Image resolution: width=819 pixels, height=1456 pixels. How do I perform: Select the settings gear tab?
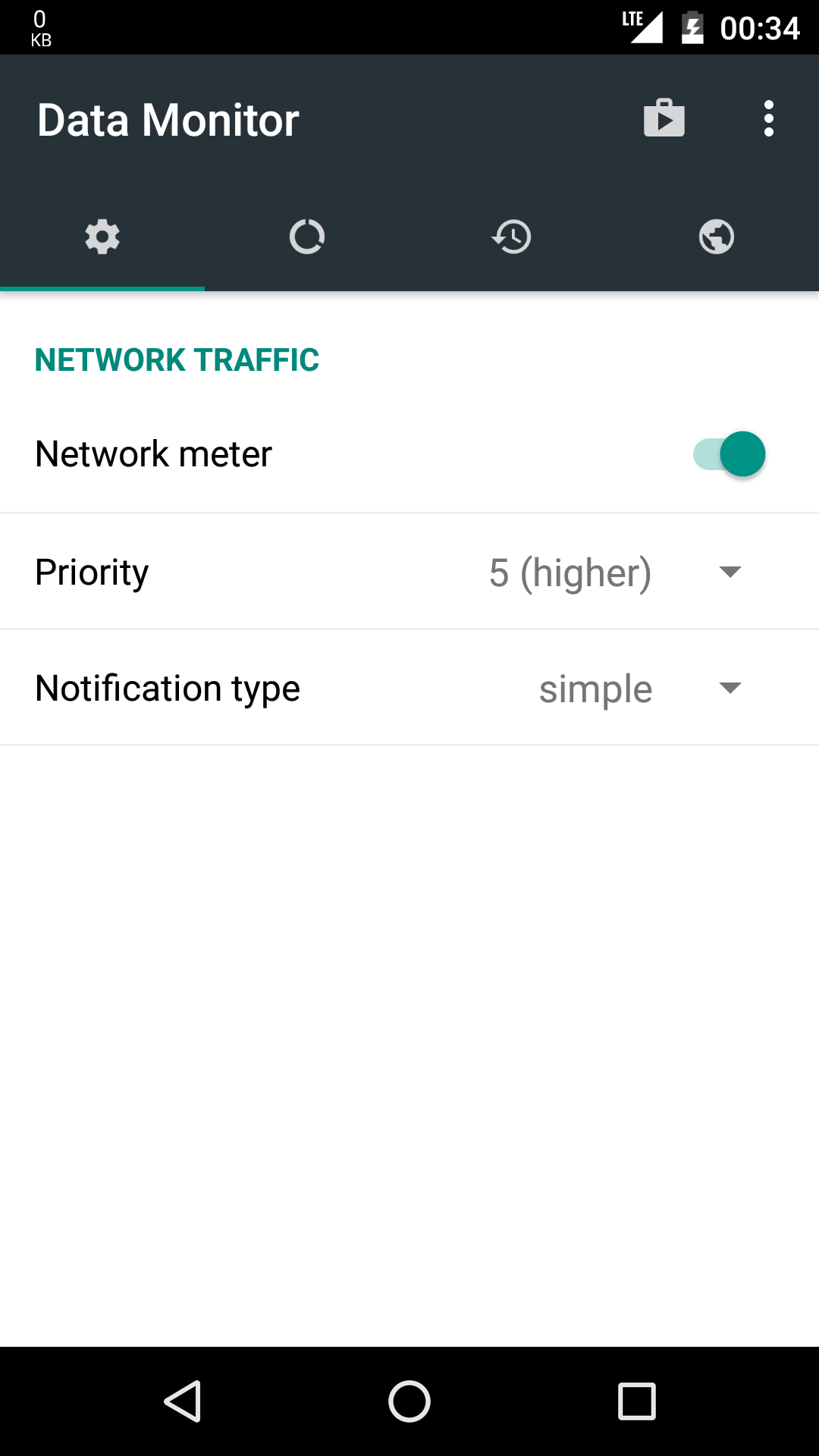tap(102, 237)
